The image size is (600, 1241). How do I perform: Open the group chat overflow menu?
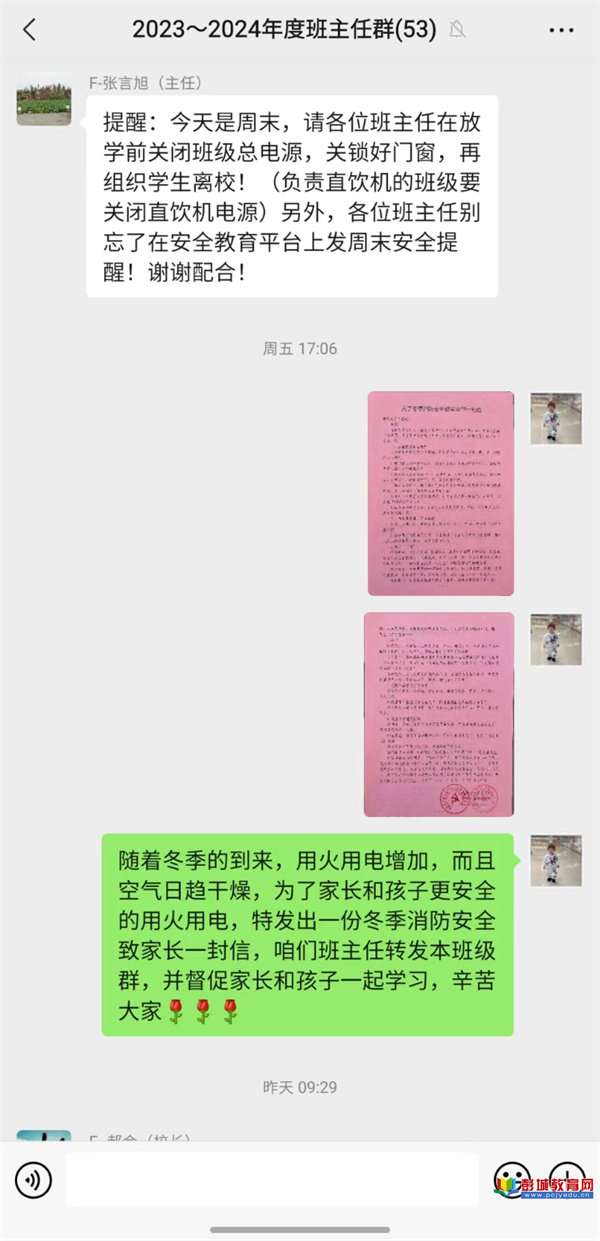point(561,30)
